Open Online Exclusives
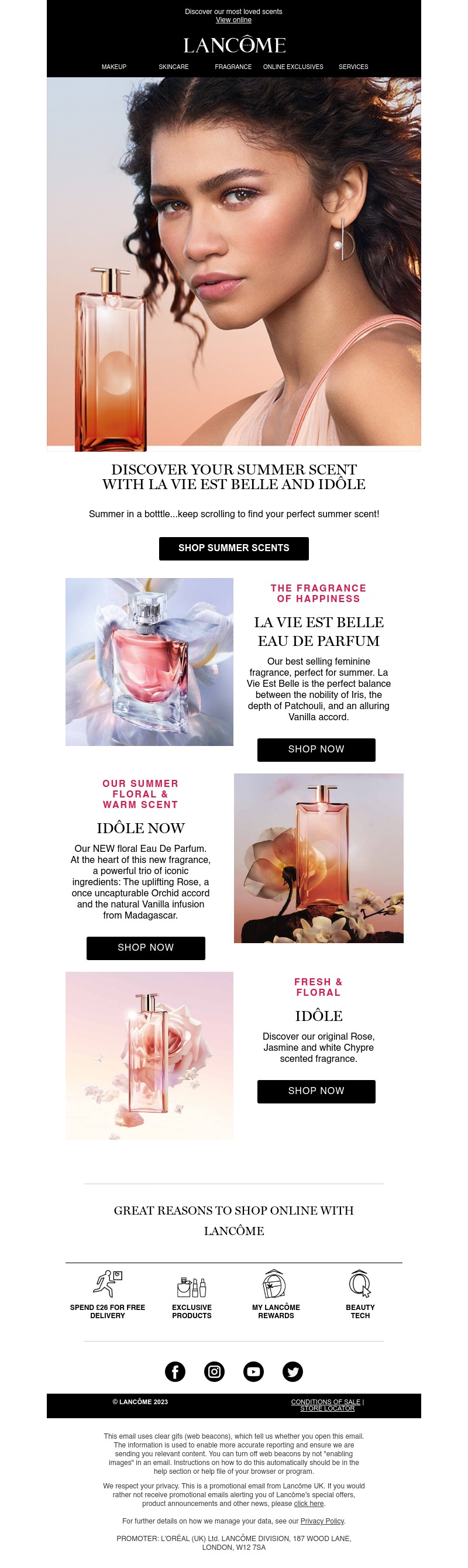The image size is (468, 1568). point(292,67)
